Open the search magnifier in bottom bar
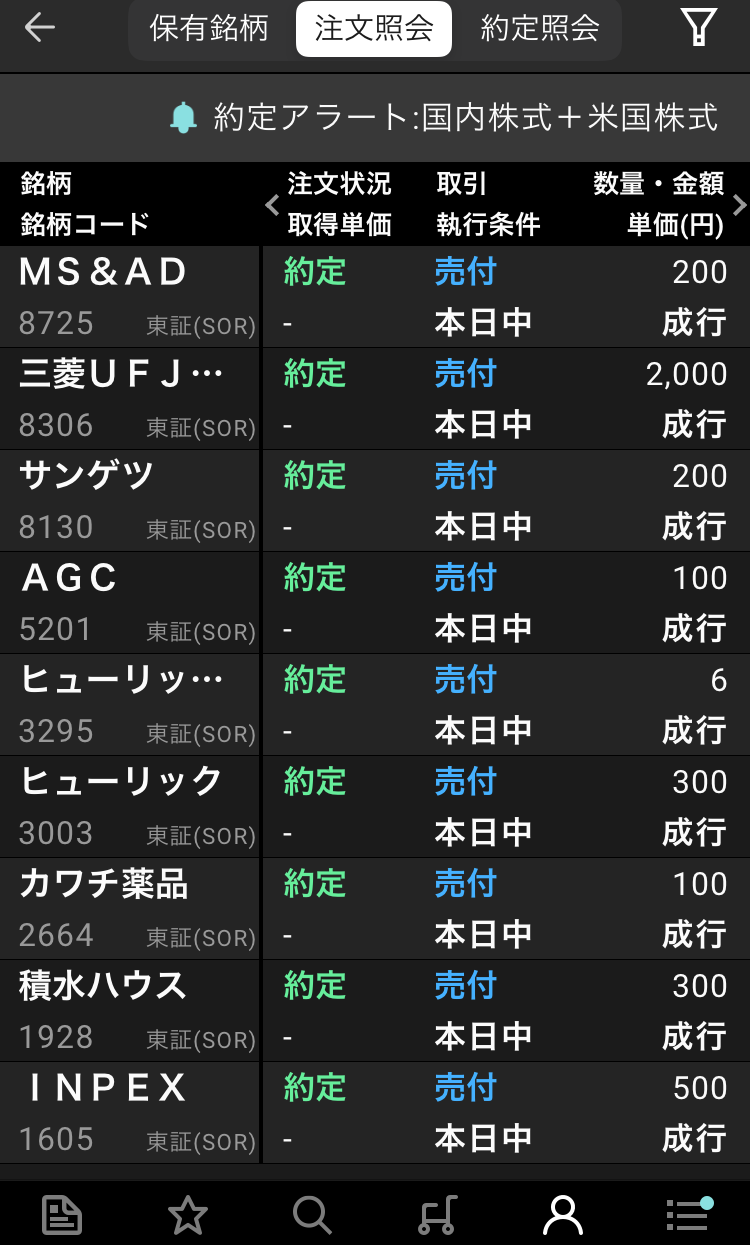750x1245 pixels. 312,1215
